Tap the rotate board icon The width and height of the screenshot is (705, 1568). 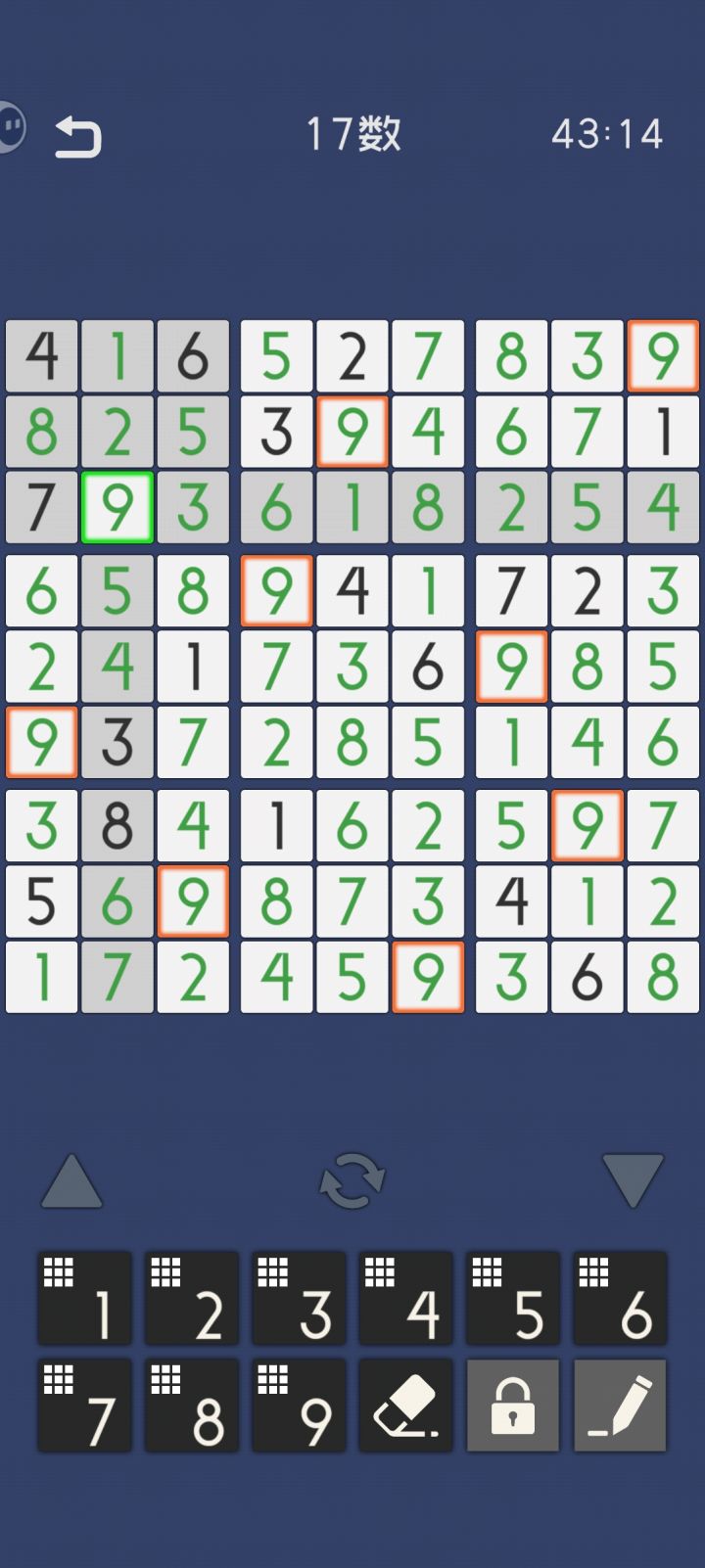[x=352, y=1181]
